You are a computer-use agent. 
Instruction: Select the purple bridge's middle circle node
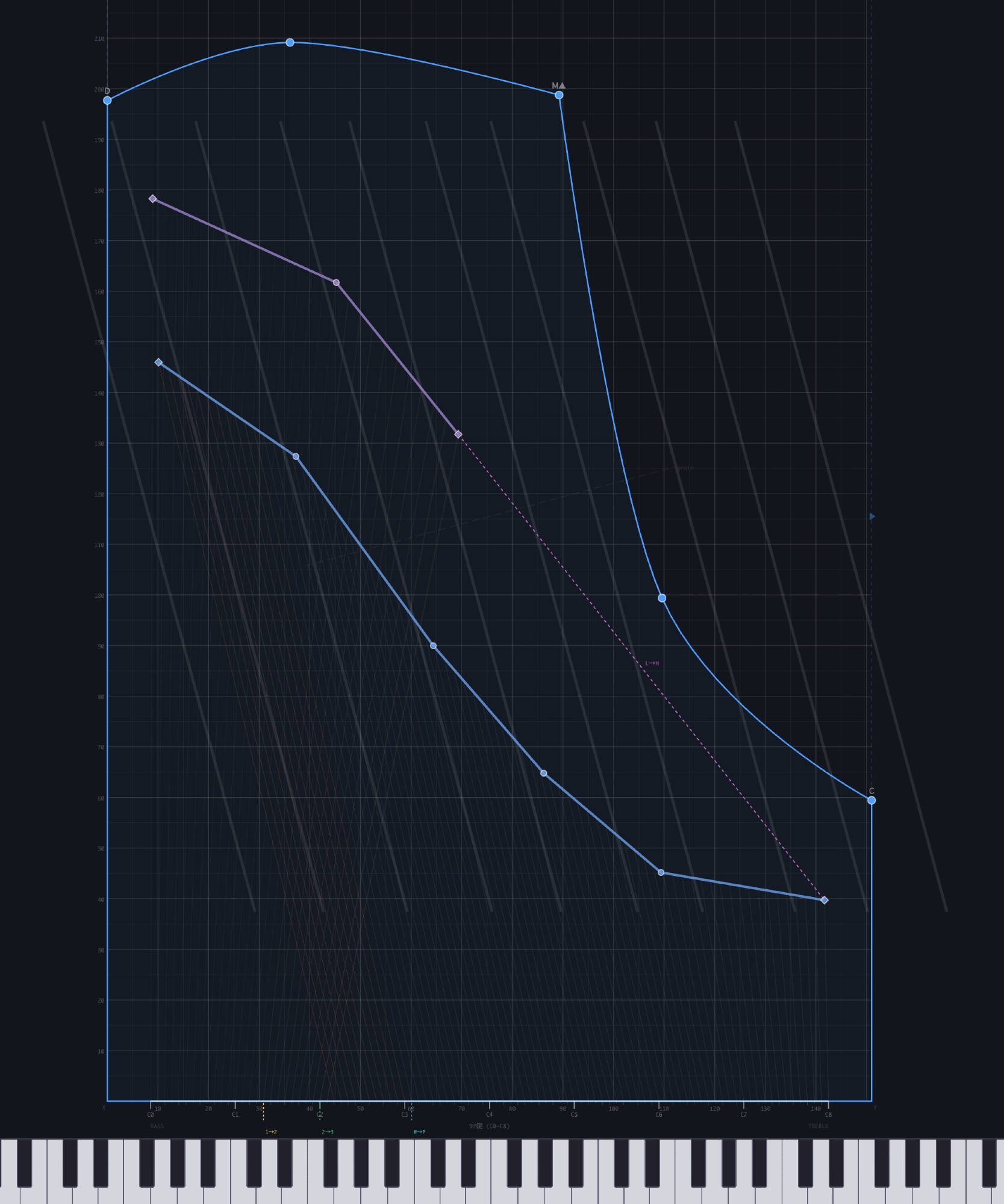tap(336, 282)
